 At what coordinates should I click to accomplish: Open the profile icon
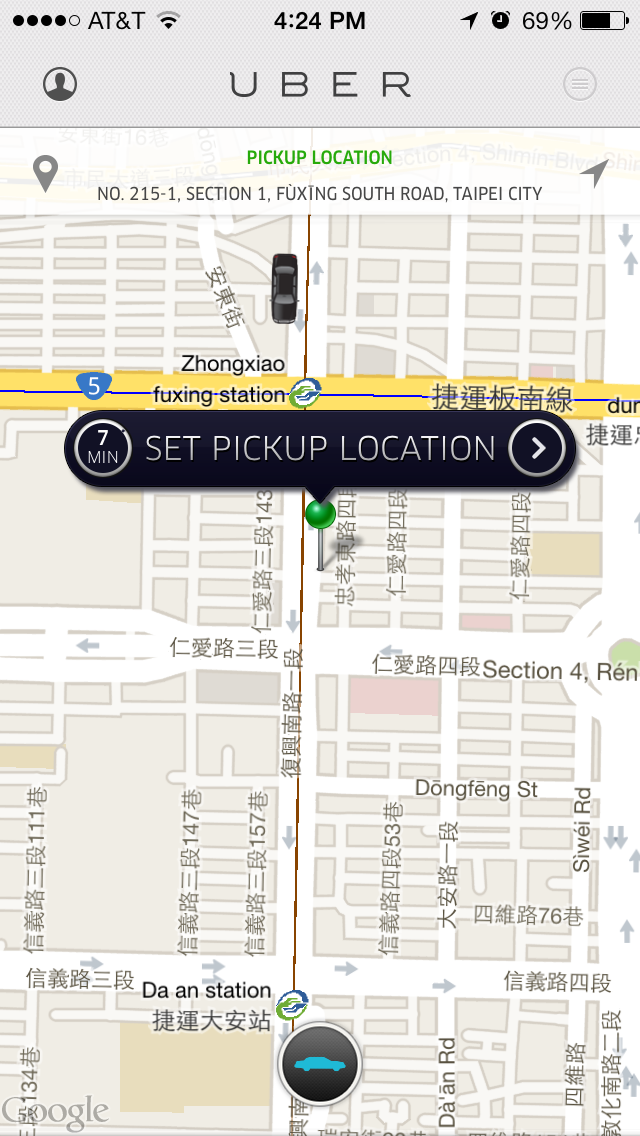60,84
